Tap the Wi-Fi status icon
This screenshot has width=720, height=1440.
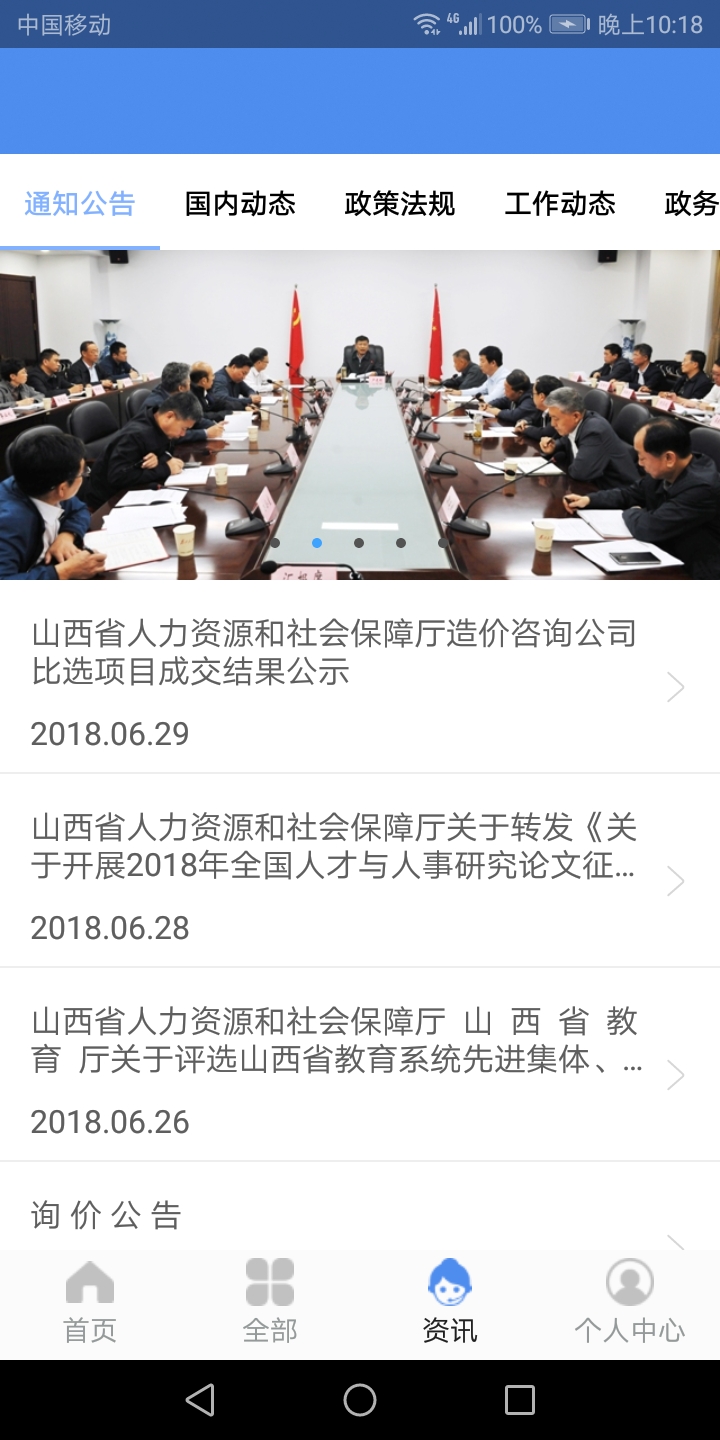tap(425, 24)
